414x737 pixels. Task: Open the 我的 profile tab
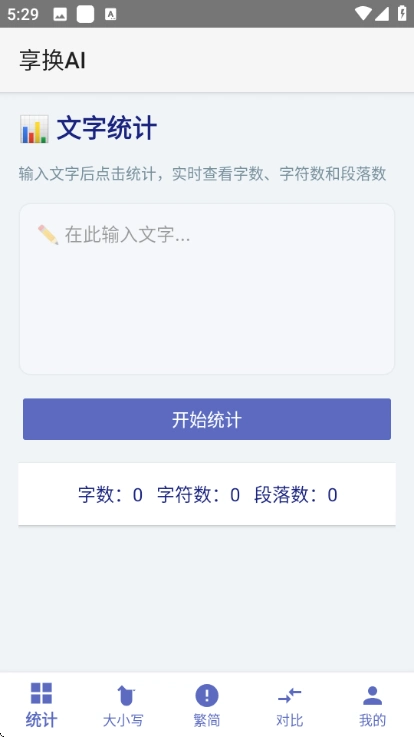[x=373, y=705]
